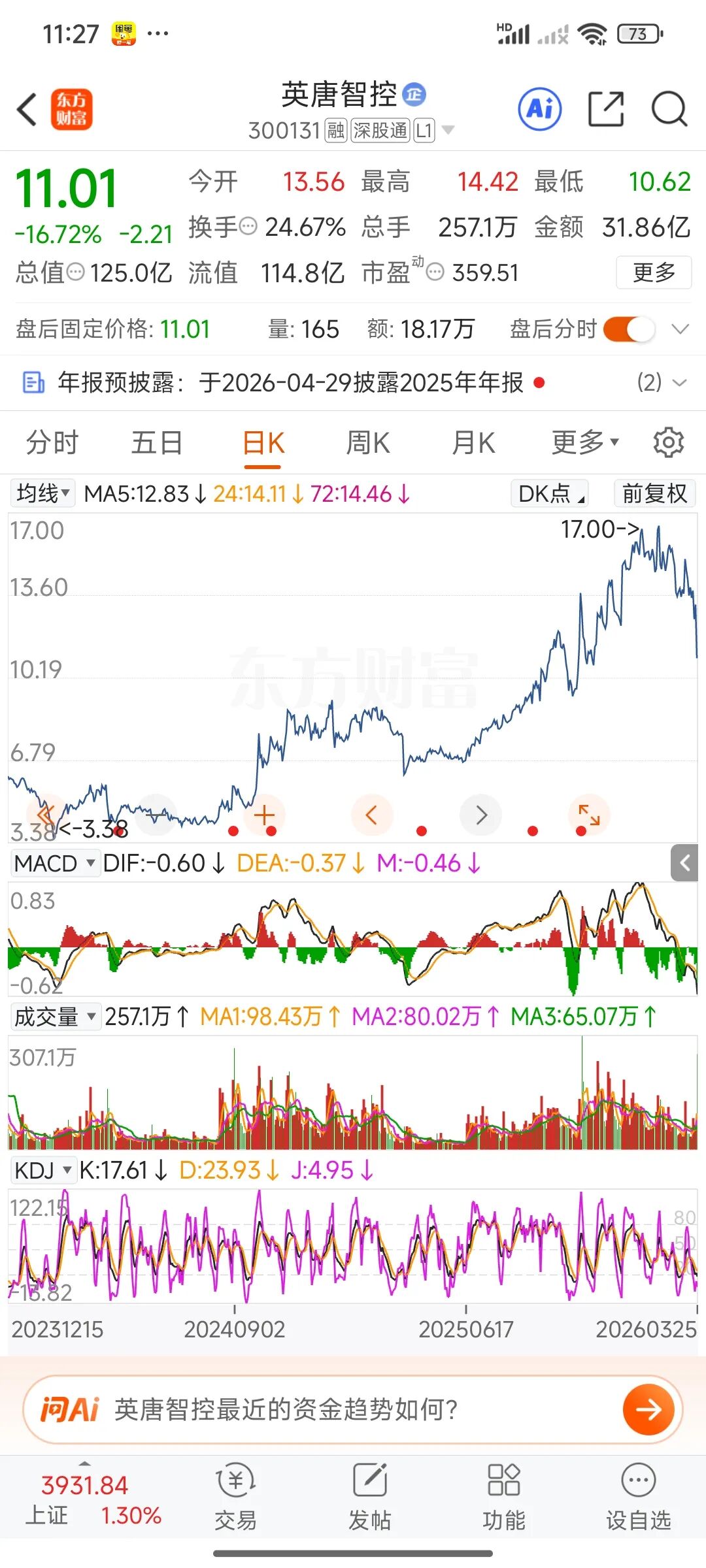Add stock via 设自选
The image size is (706, 1568).
638,1496
